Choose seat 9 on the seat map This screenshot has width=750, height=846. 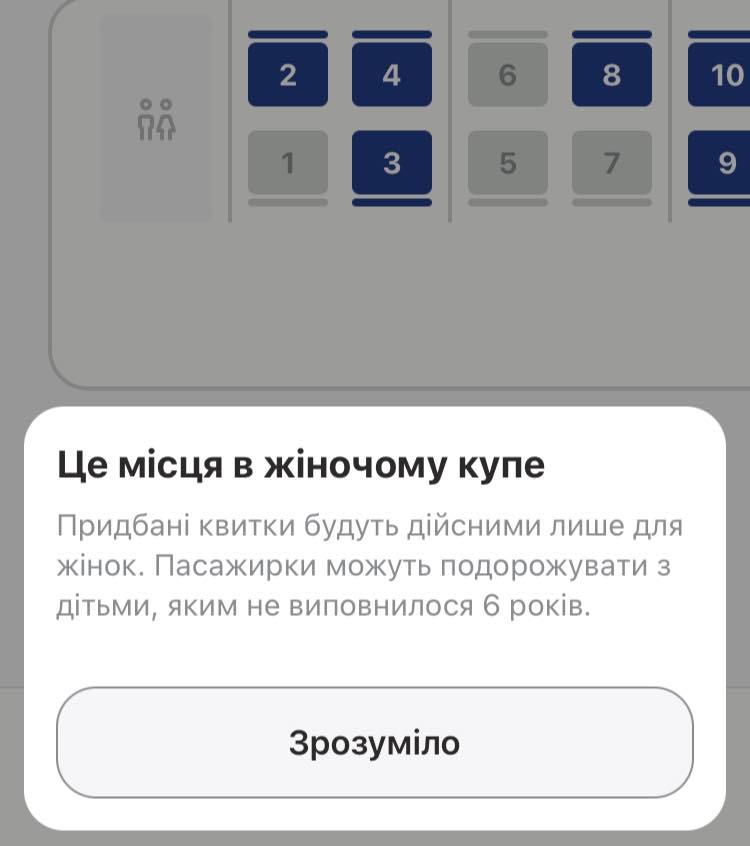[x=722, y=162]
